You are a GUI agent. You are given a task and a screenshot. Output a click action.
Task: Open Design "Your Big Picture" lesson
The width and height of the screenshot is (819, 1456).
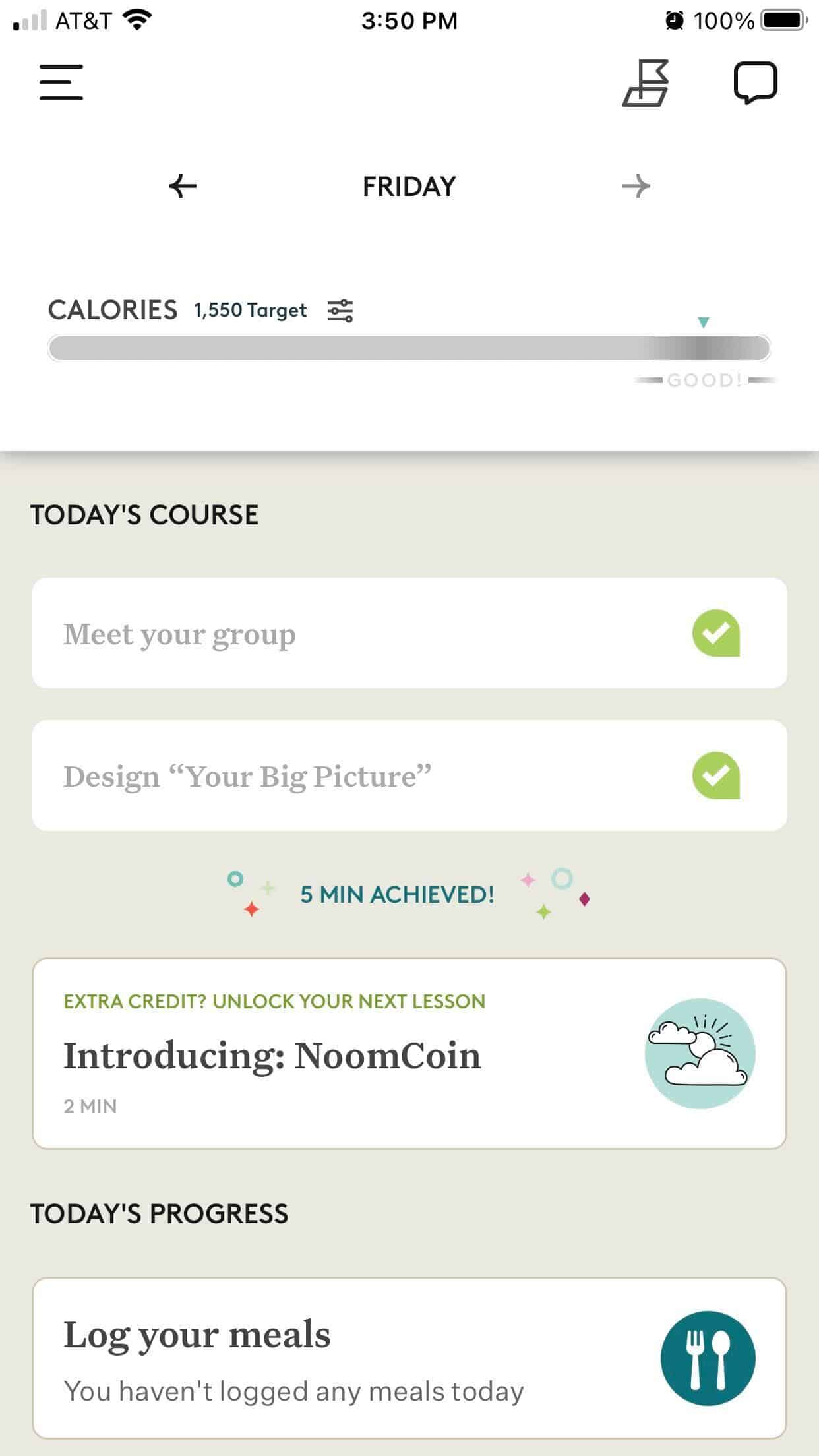point(409,775)
